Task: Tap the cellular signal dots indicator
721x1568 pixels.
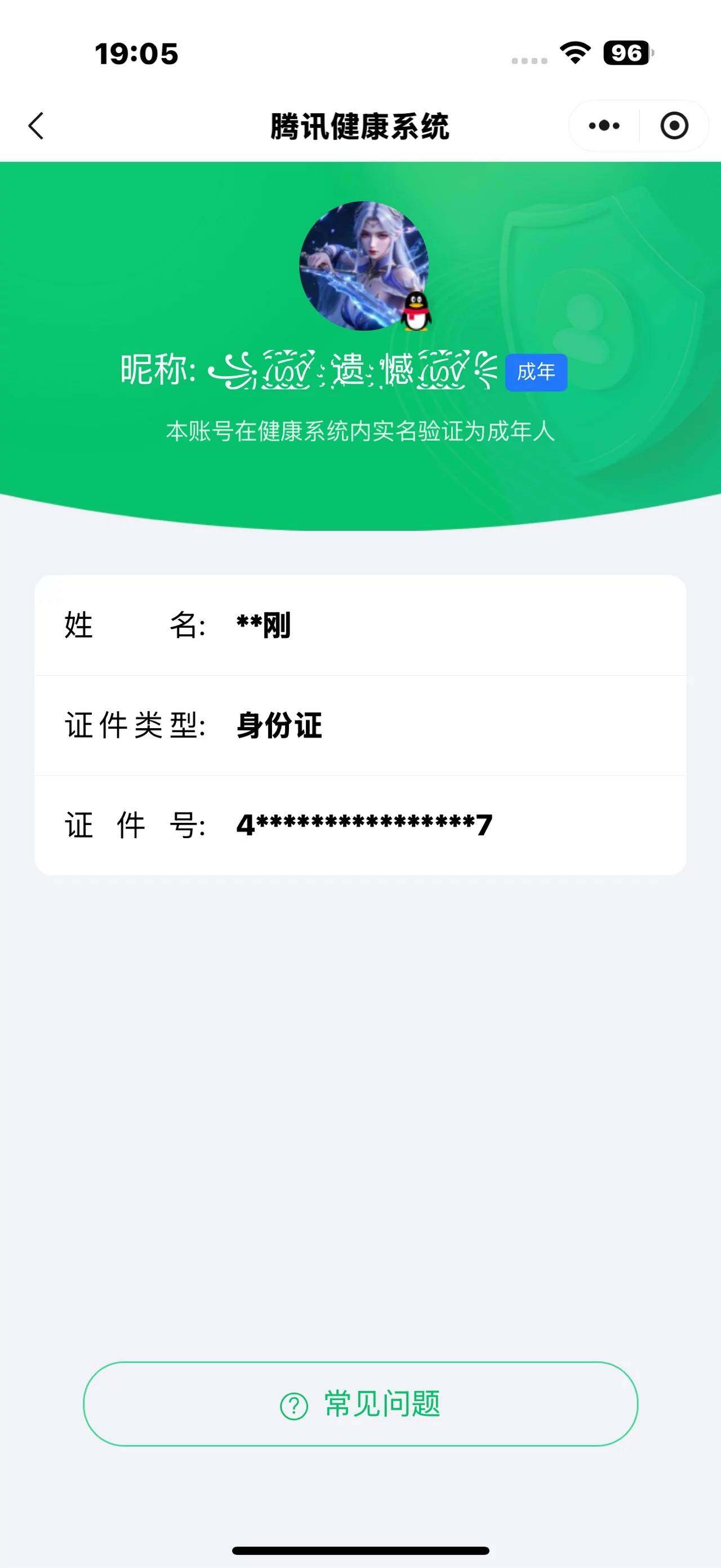Action: coord(529,60)
